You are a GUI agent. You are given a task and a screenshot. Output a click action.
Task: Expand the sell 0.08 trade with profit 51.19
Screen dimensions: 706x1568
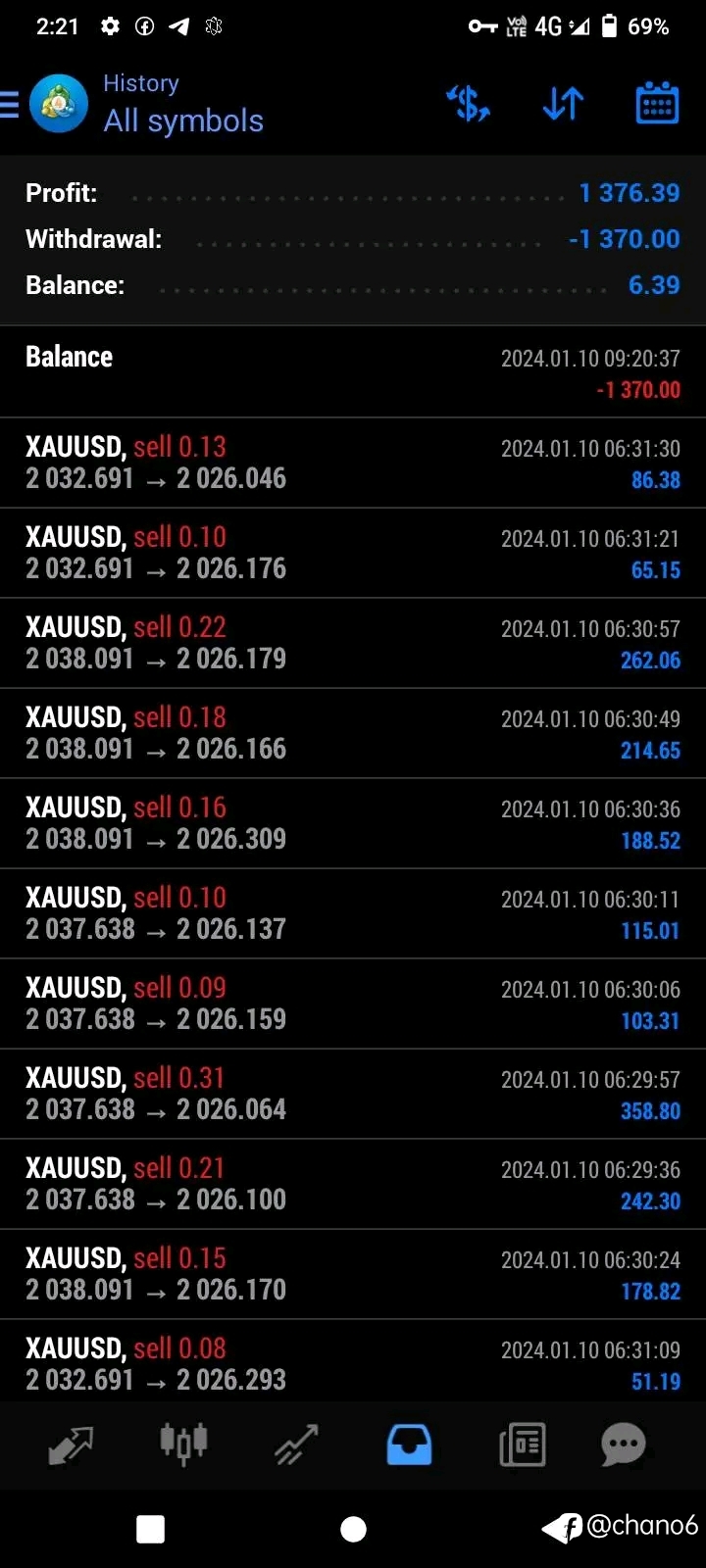[353, 1362]
